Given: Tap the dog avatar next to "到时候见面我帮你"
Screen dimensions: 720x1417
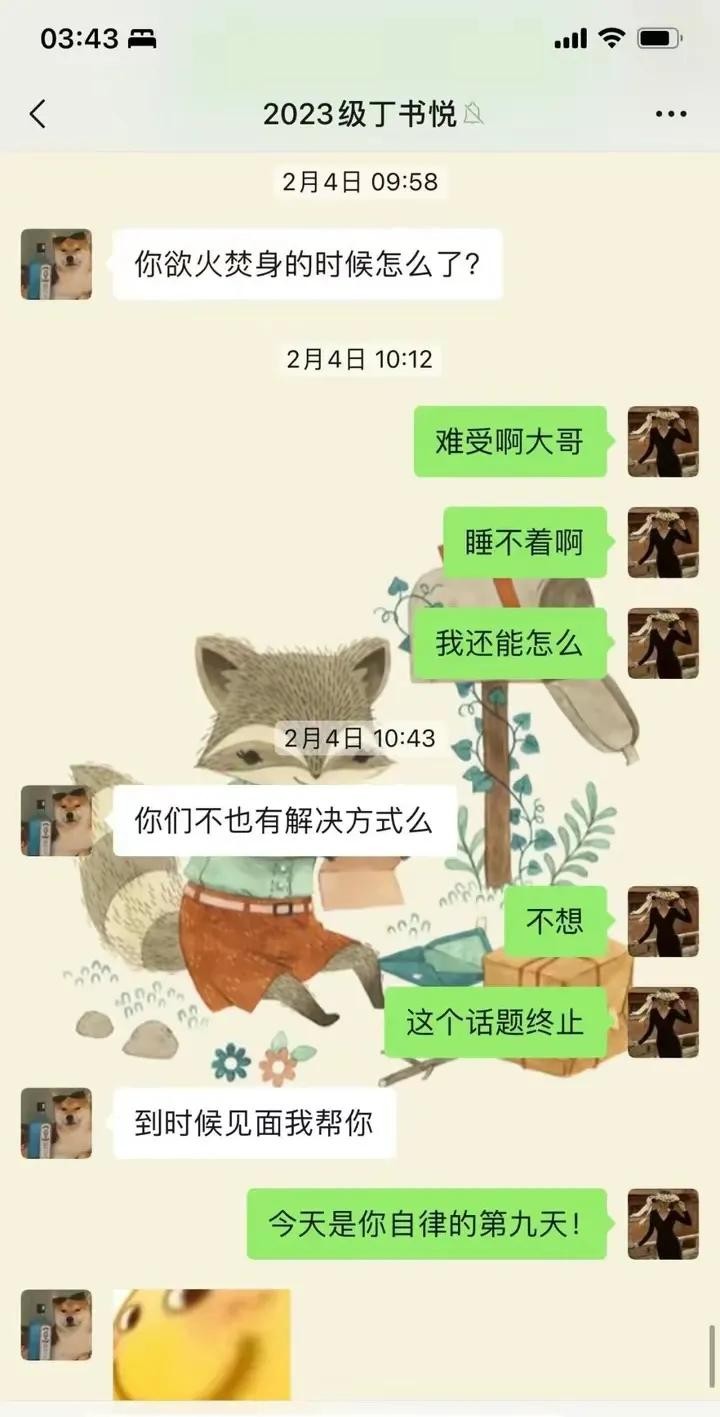Looking at the screenshot, I should point(56,1123).
